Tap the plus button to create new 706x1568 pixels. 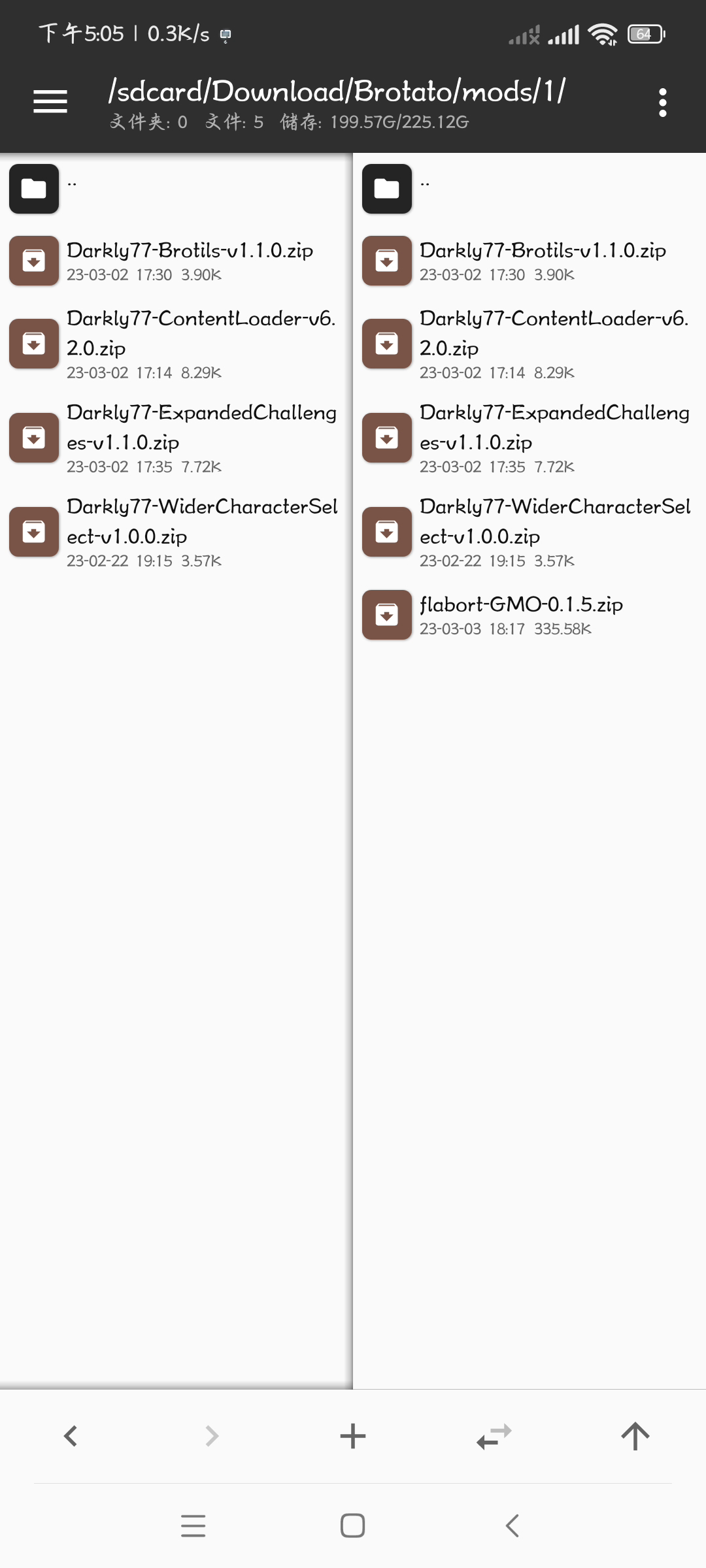click(353, 1436)
